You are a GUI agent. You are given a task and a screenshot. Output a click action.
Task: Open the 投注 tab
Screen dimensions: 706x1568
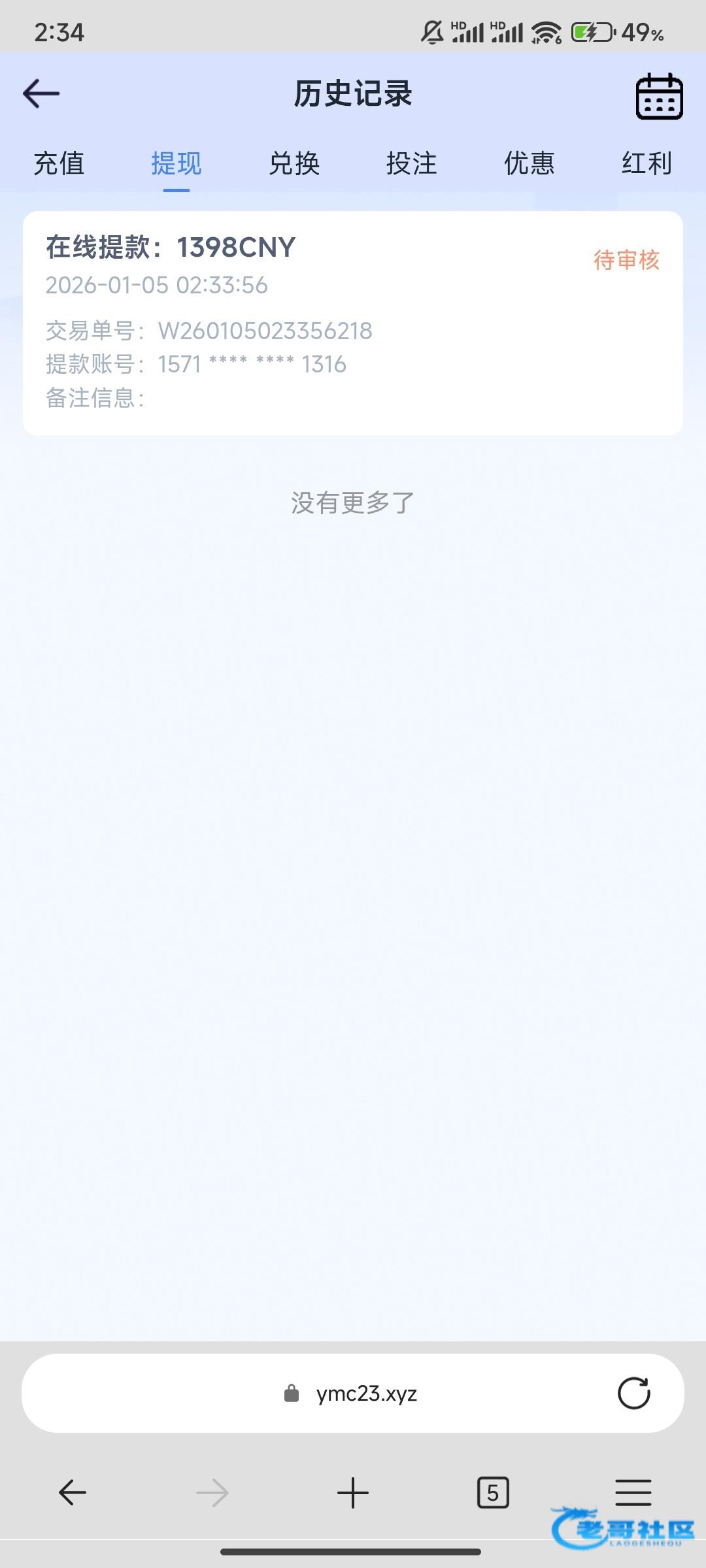411,163
